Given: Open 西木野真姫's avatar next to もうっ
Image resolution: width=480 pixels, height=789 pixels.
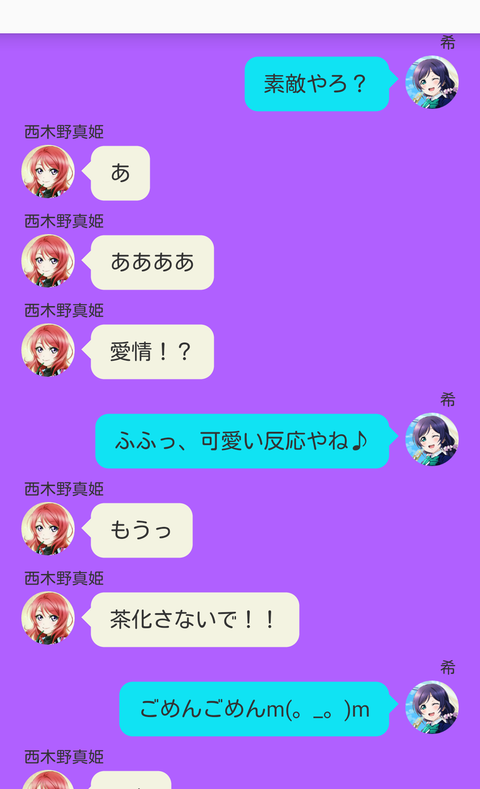Looking at the screenshot, I should [48, 528].
